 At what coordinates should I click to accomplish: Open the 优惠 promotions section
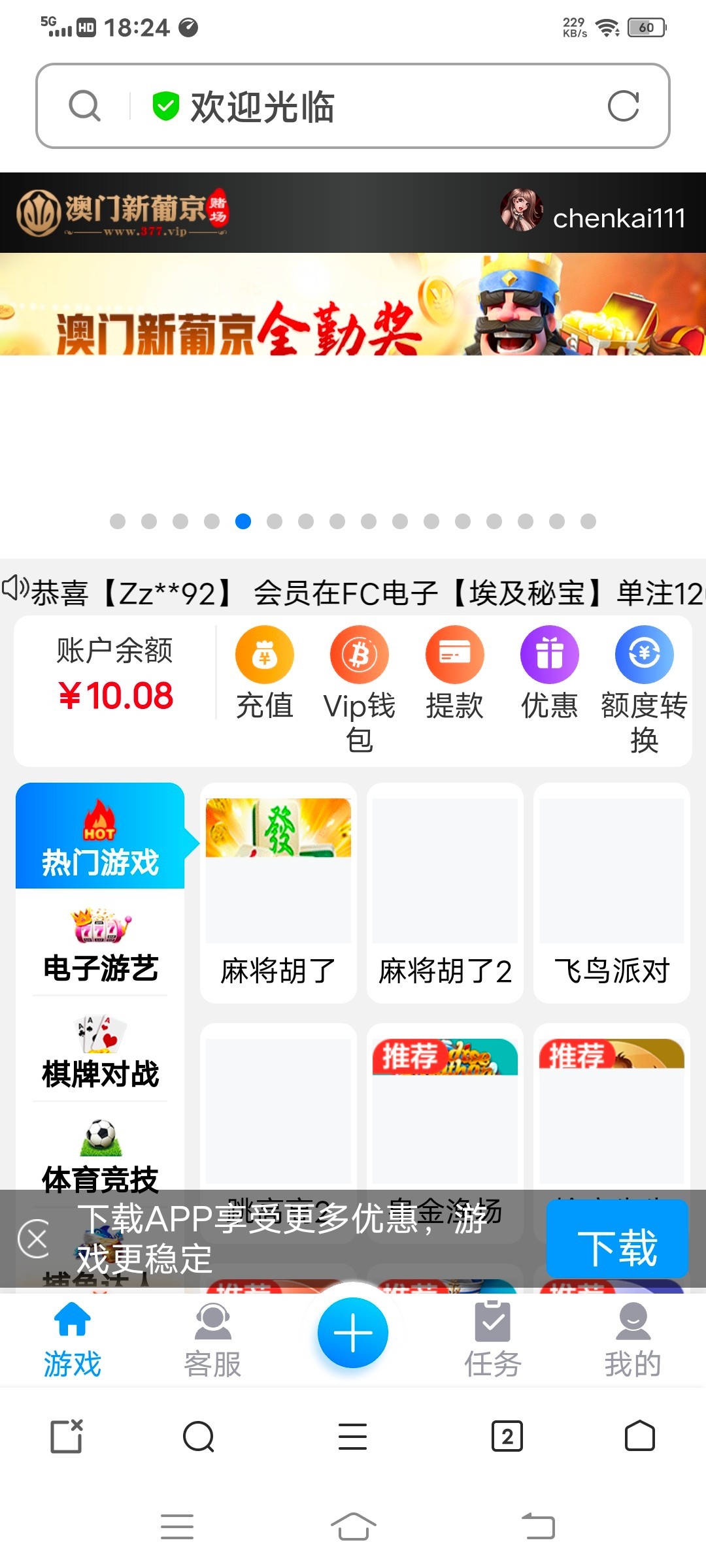[x=549, y=673]
